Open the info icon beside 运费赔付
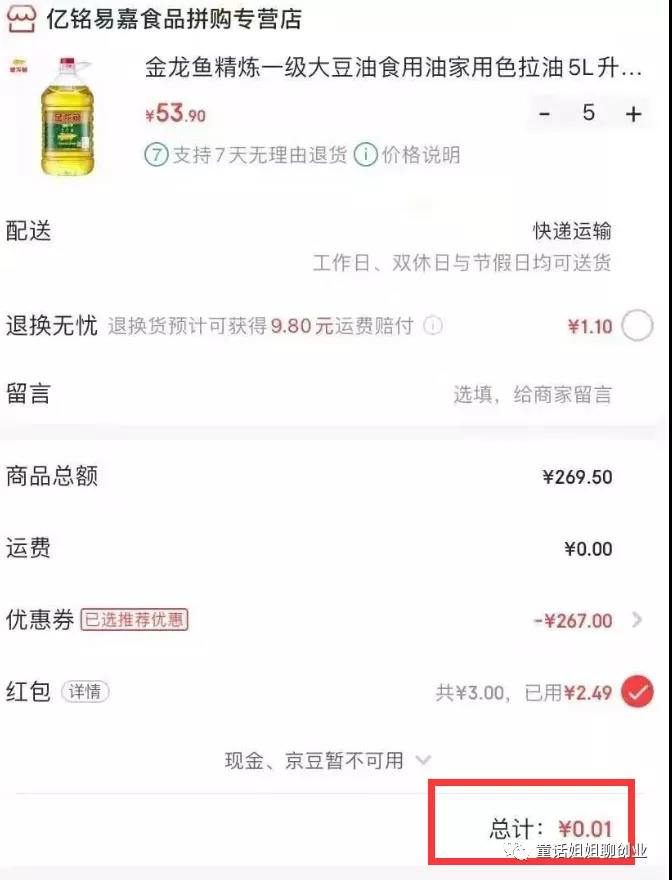Image resolution: width=672 pixels, height=880 pixels. pyautogui.click(x=432, y=326)
